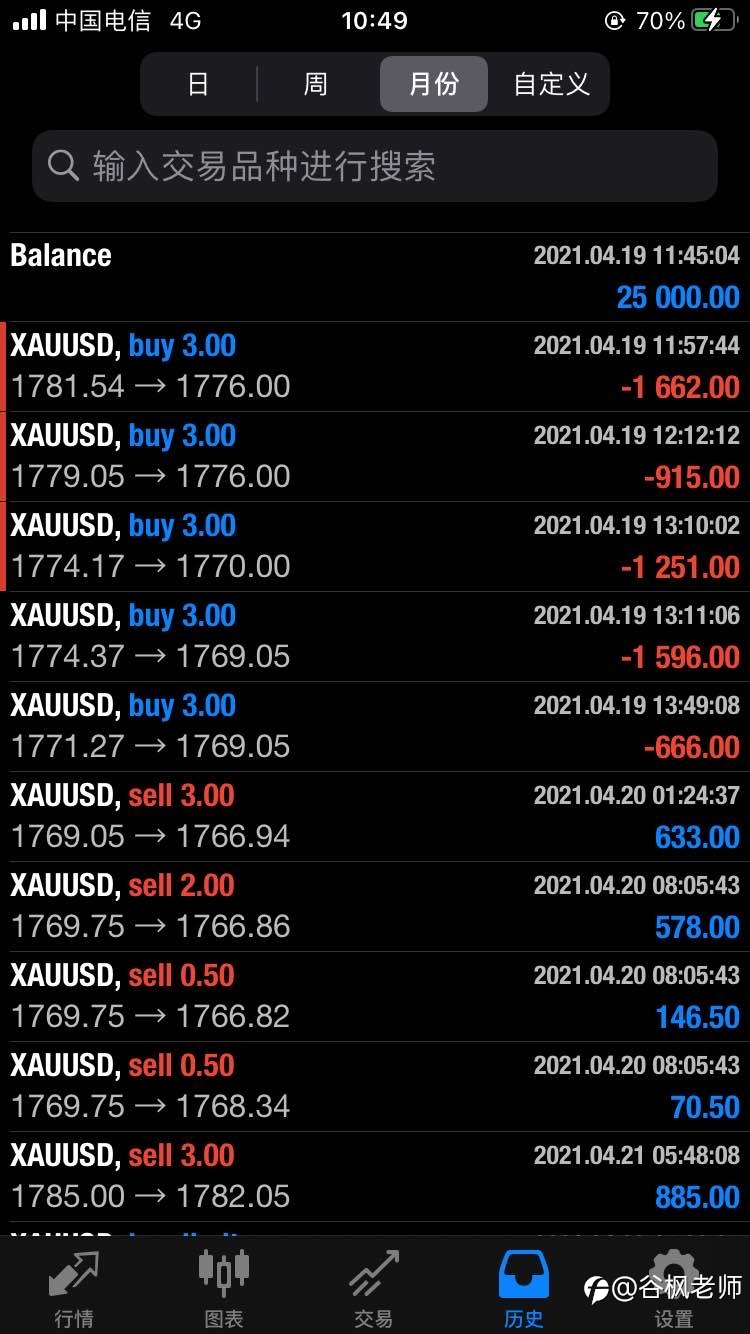Go to the 行情 quotes tab
750x1334 pixels.
pos(74,1288)
